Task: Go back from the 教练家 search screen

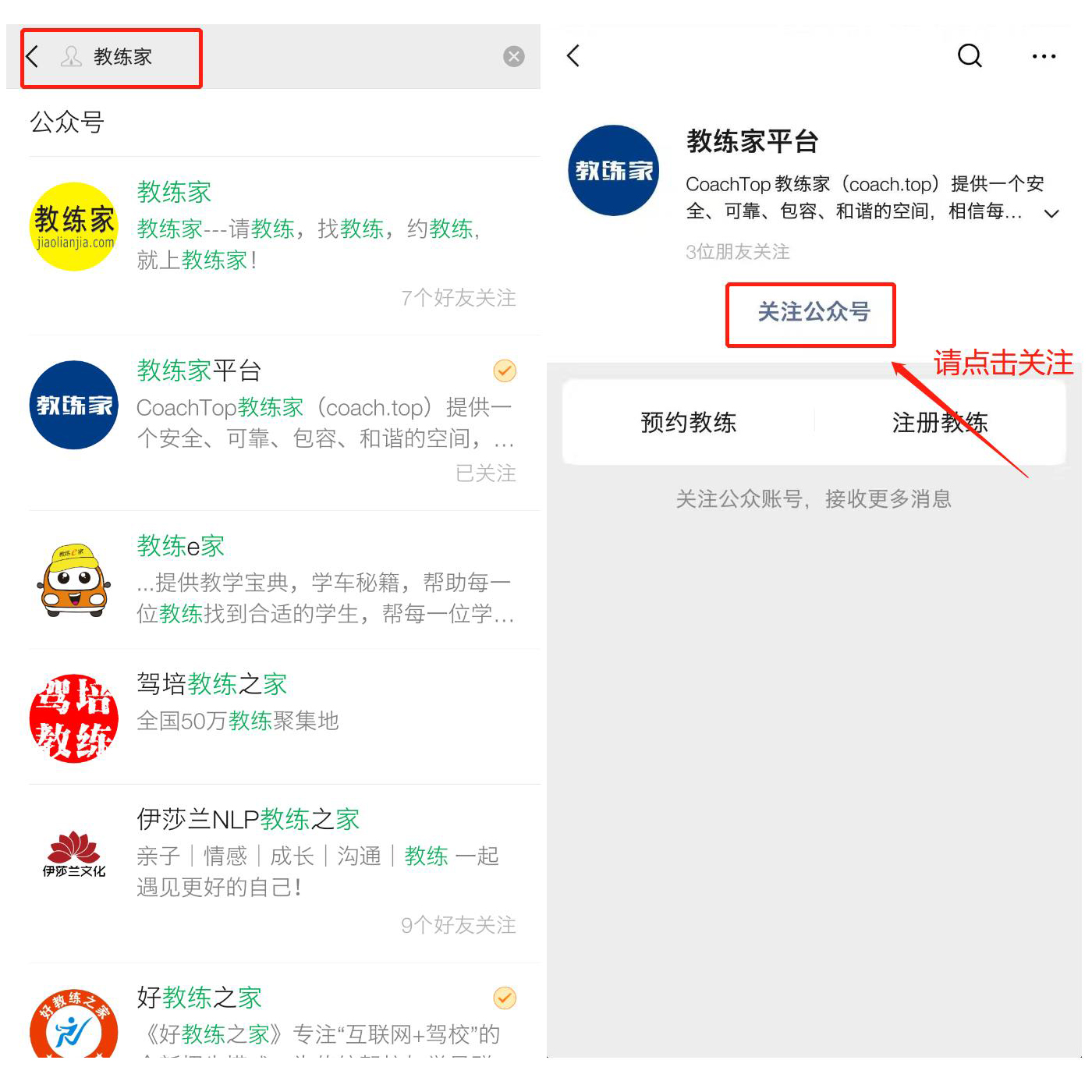Action: coord(33,56)
